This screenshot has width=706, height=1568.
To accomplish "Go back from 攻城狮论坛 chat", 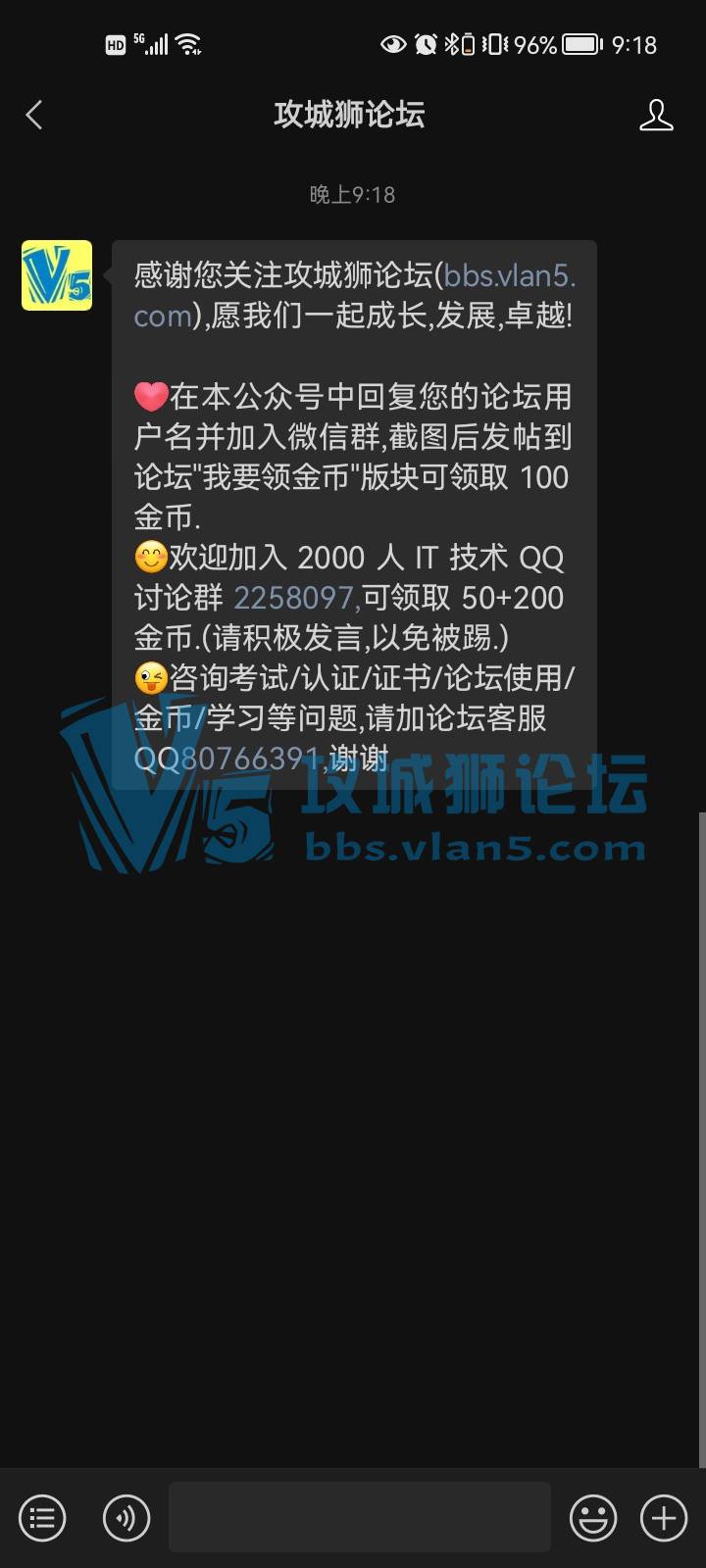I will pyautogui.click(x=35, y=116).
